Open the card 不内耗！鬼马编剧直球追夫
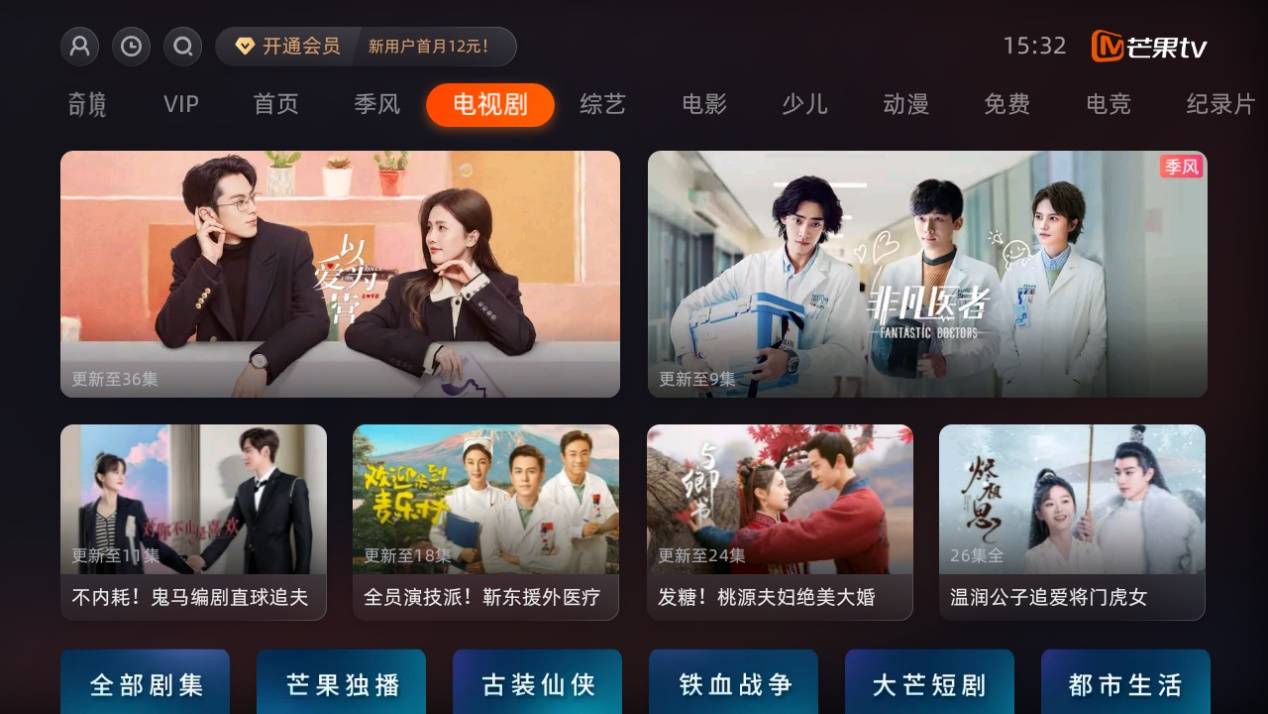Image resolution: width=1268 pixels, height=714 pixels. [x=193, y=522]
